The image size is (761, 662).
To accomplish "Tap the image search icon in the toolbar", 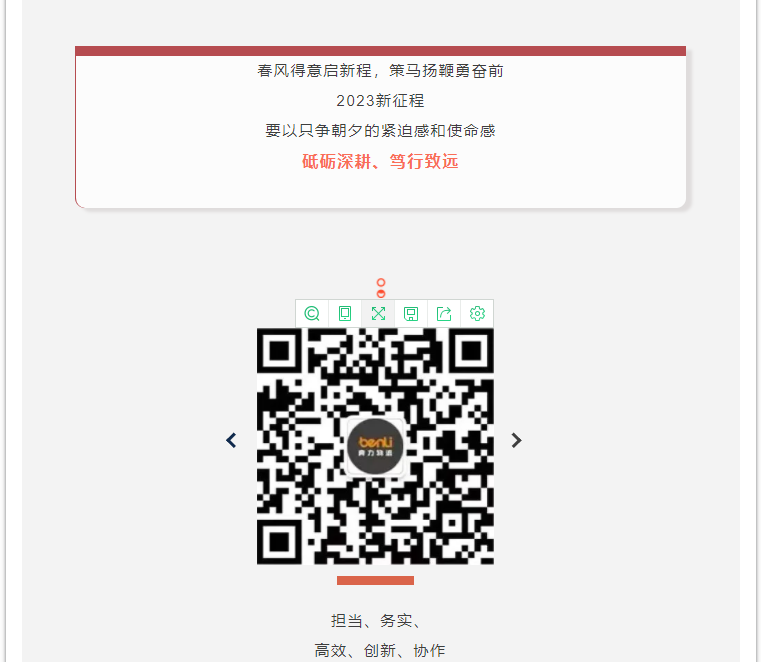I will [312, 314].
